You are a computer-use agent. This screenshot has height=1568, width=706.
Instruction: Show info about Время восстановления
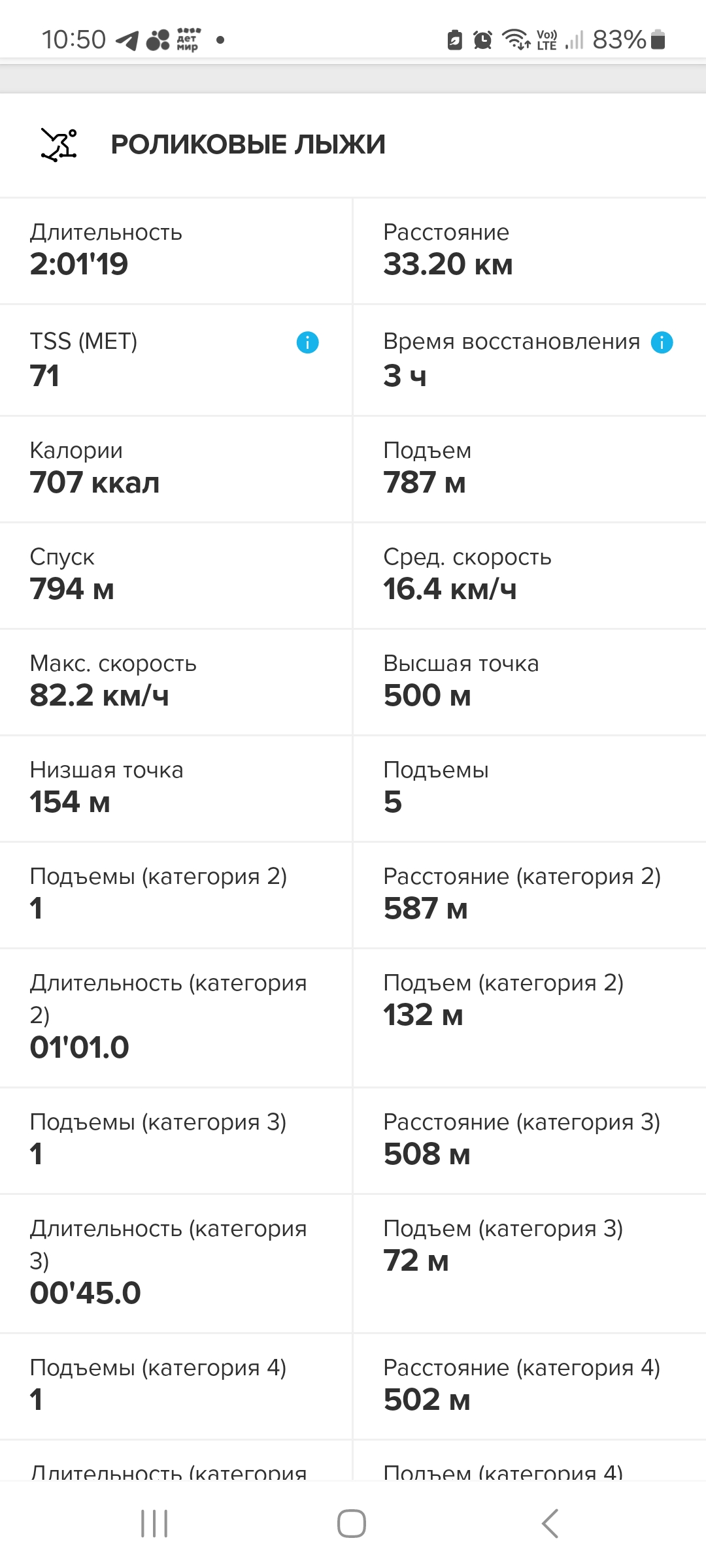(662, 342)
